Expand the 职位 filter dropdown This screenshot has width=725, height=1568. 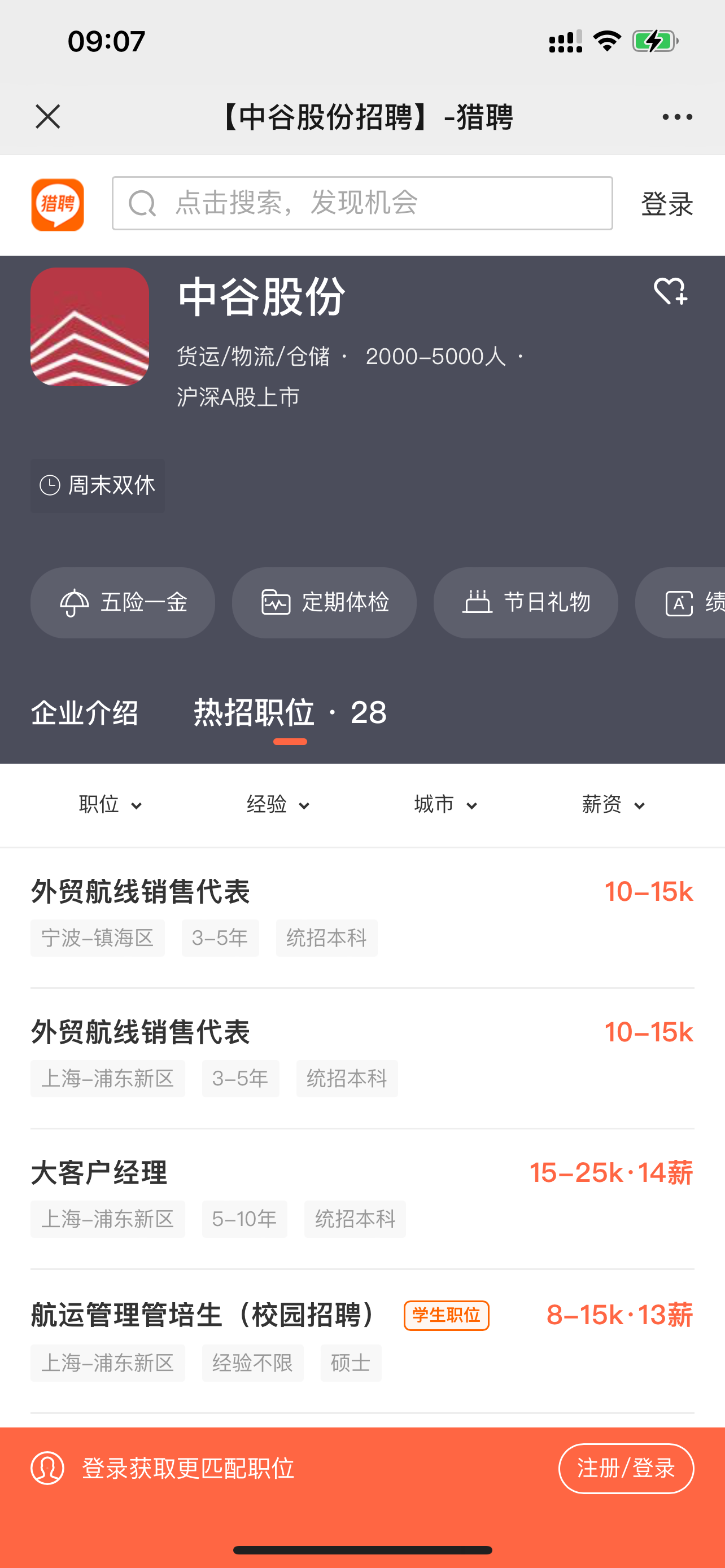click(110, 805)
